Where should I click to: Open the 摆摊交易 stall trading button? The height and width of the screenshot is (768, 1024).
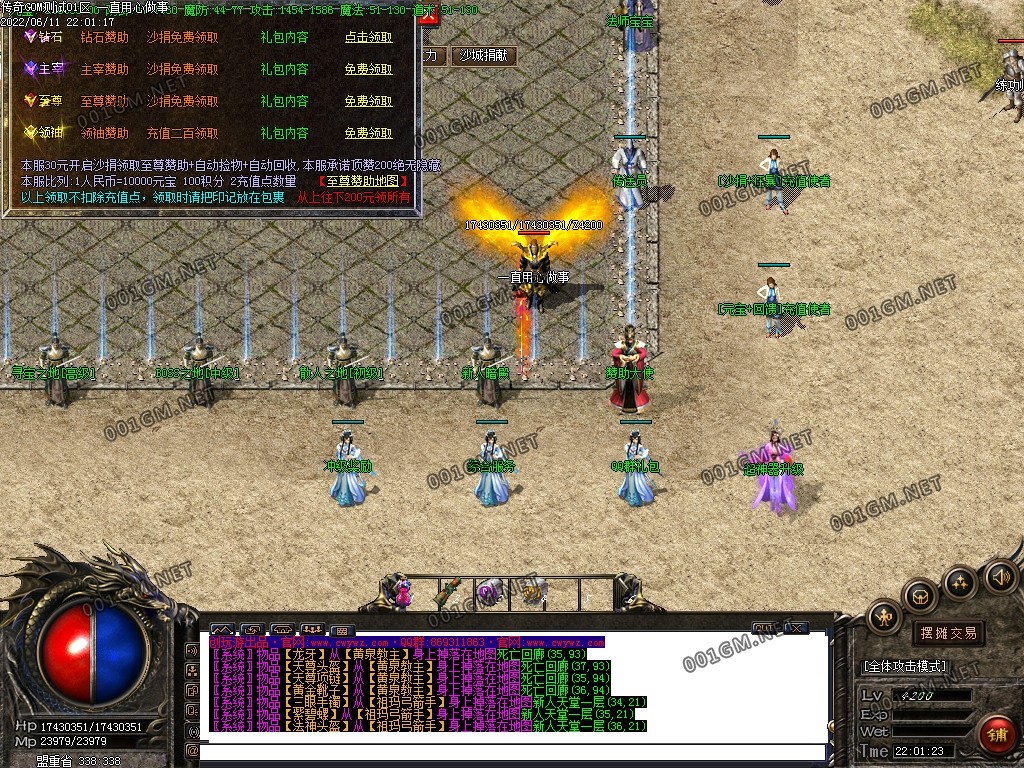coord(946,633)
